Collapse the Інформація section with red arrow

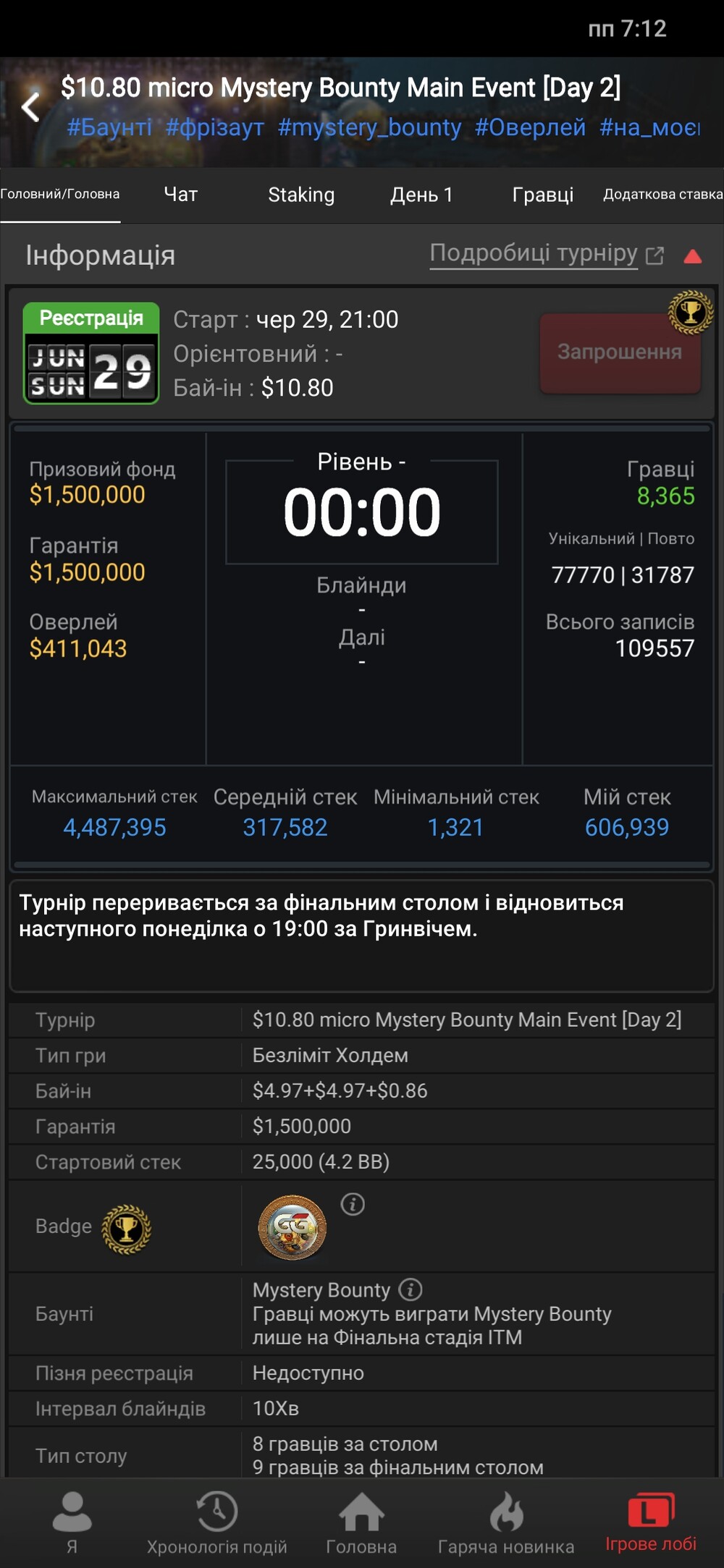[x=693, y=256]
